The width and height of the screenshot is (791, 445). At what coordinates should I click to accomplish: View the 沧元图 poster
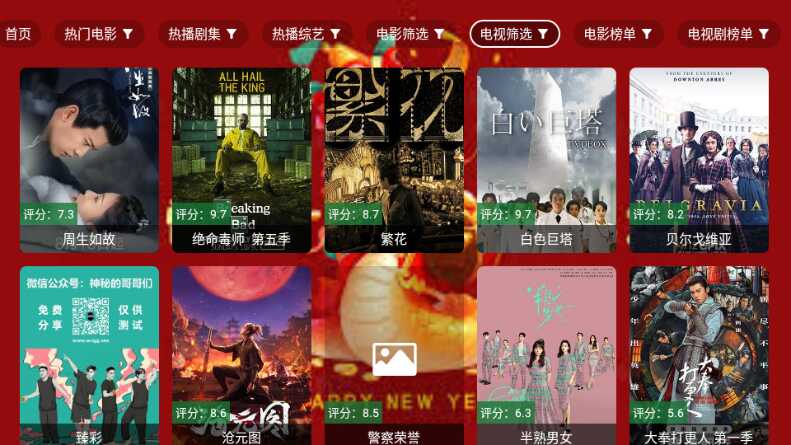coord(241,355)
